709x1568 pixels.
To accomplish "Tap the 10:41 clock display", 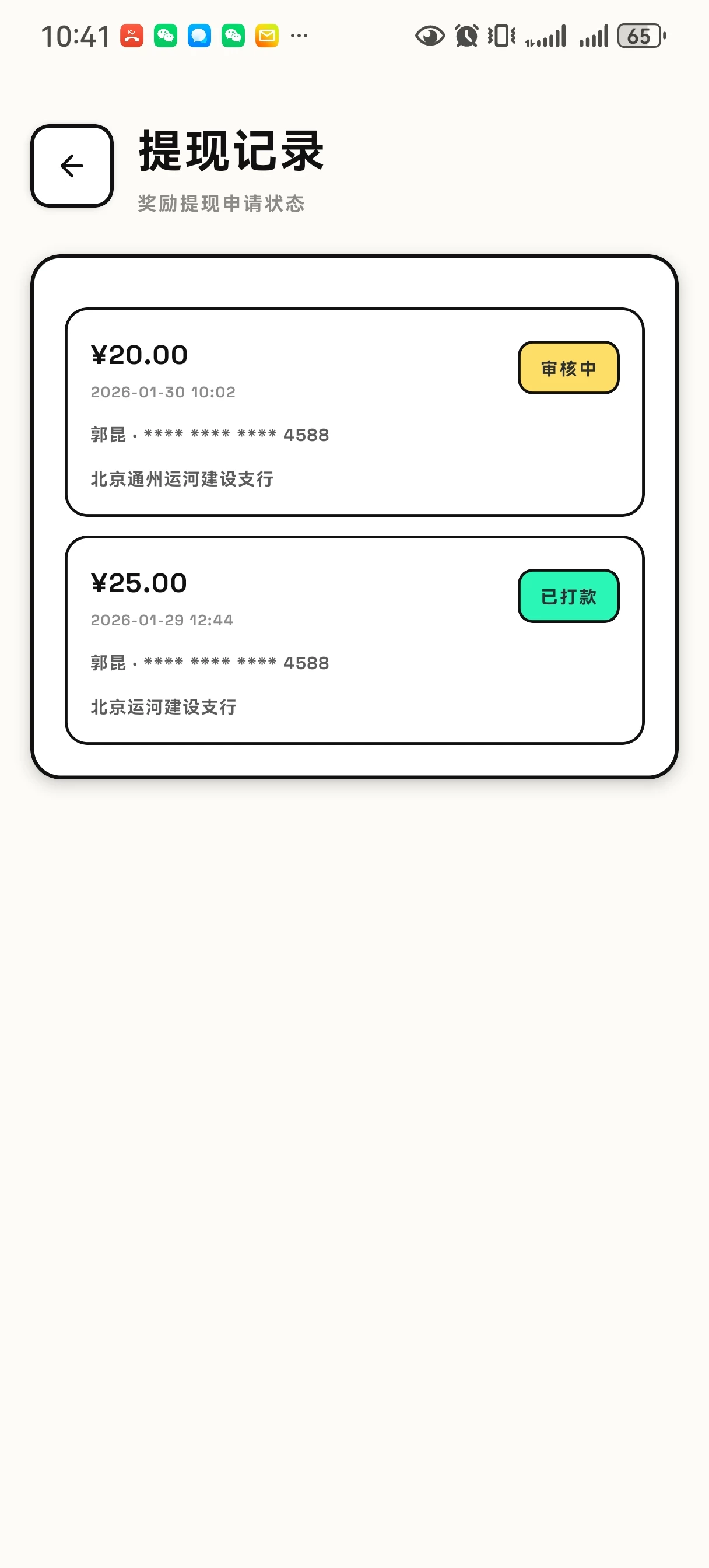I will click(75, 36).
